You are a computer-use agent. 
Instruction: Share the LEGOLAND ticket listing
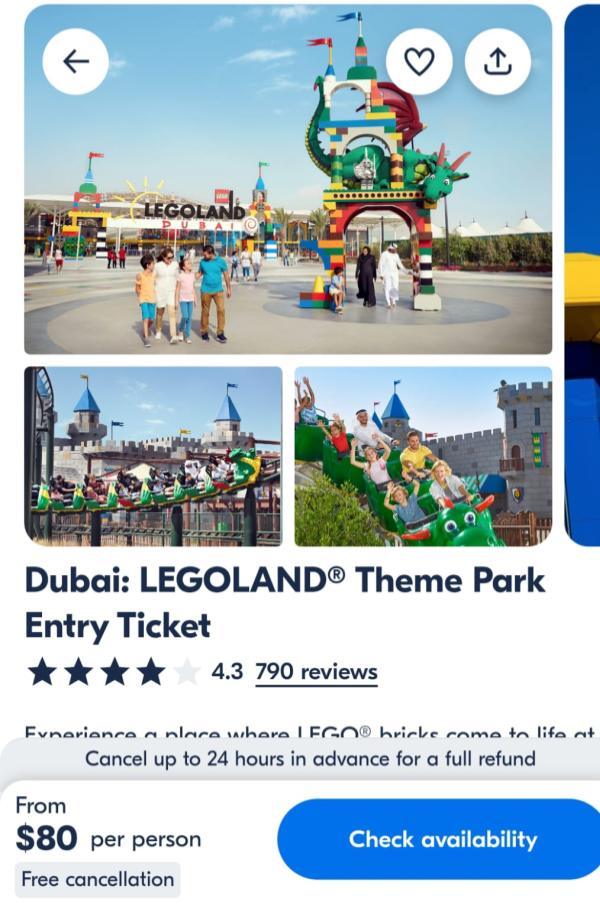497,62
